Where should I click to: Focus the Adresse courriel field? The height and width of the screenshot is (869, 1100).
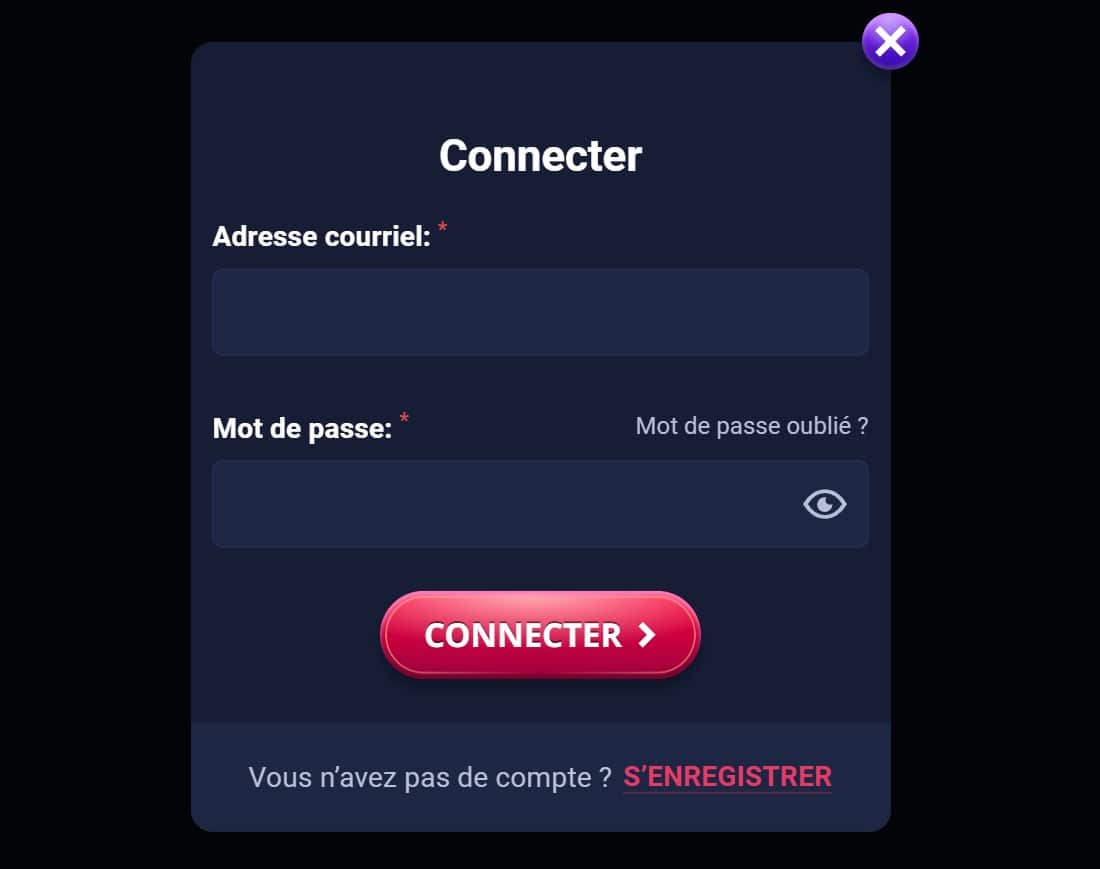tap(540, 312)
